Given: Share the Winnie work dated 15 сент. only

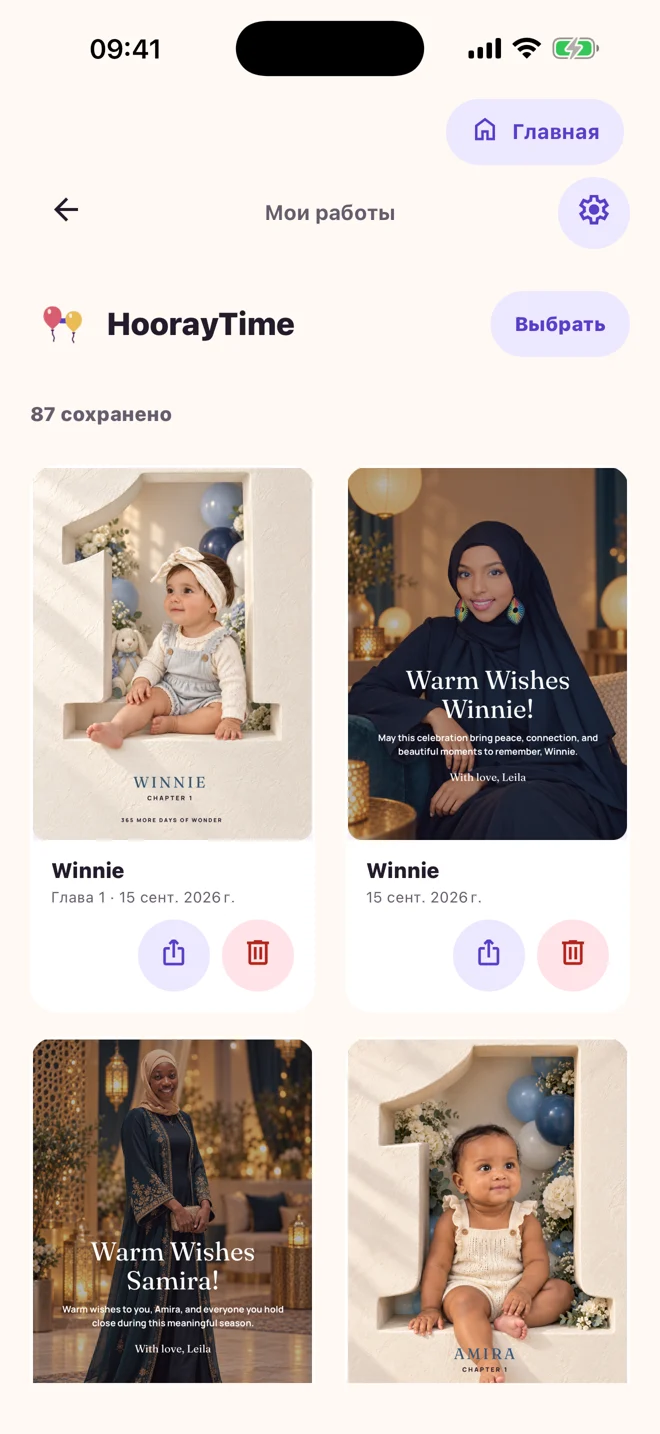Looking at the screenshot, I should click(x=489, y=955).
